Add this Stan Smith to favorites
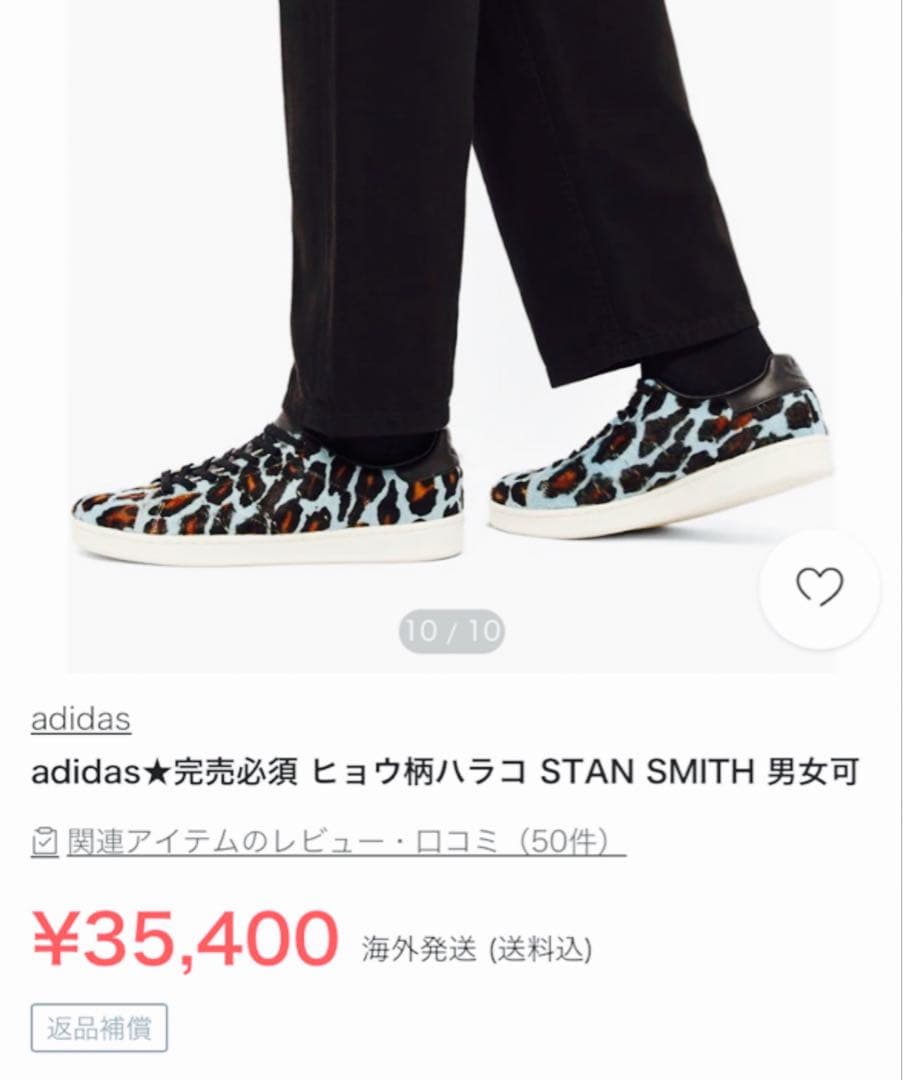This screenshot has width=903, height=1080. pos(819,588)
